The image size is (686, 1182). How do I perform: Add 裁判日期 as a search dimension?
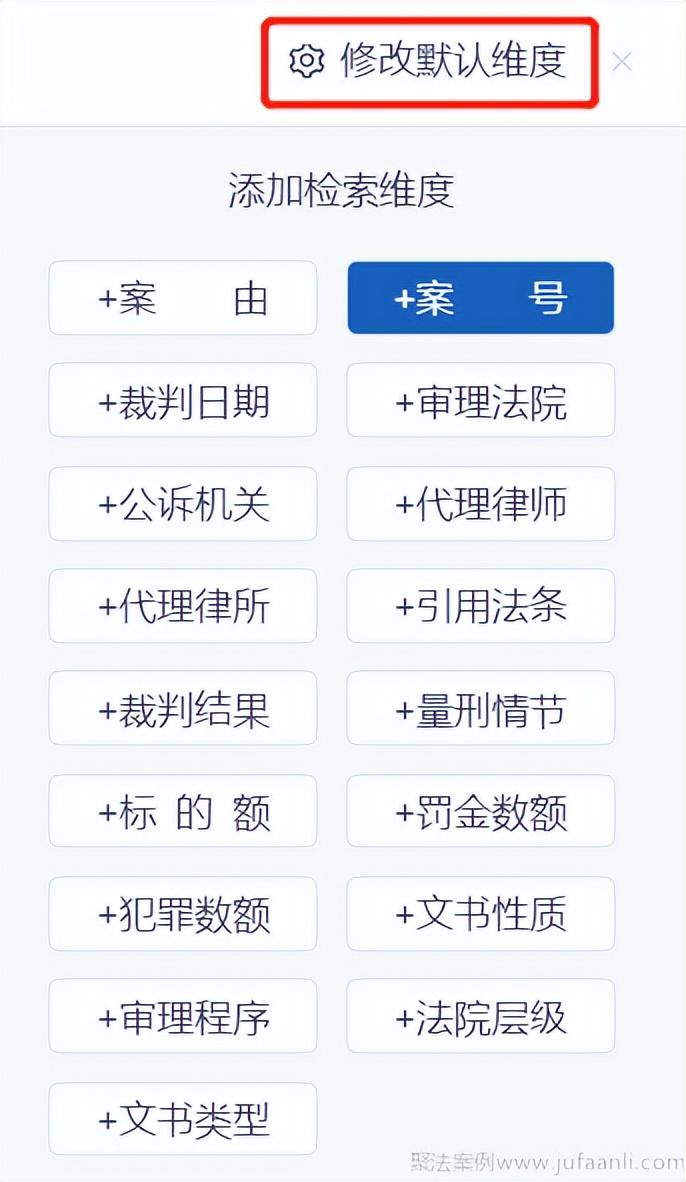(x=183, y=401)
